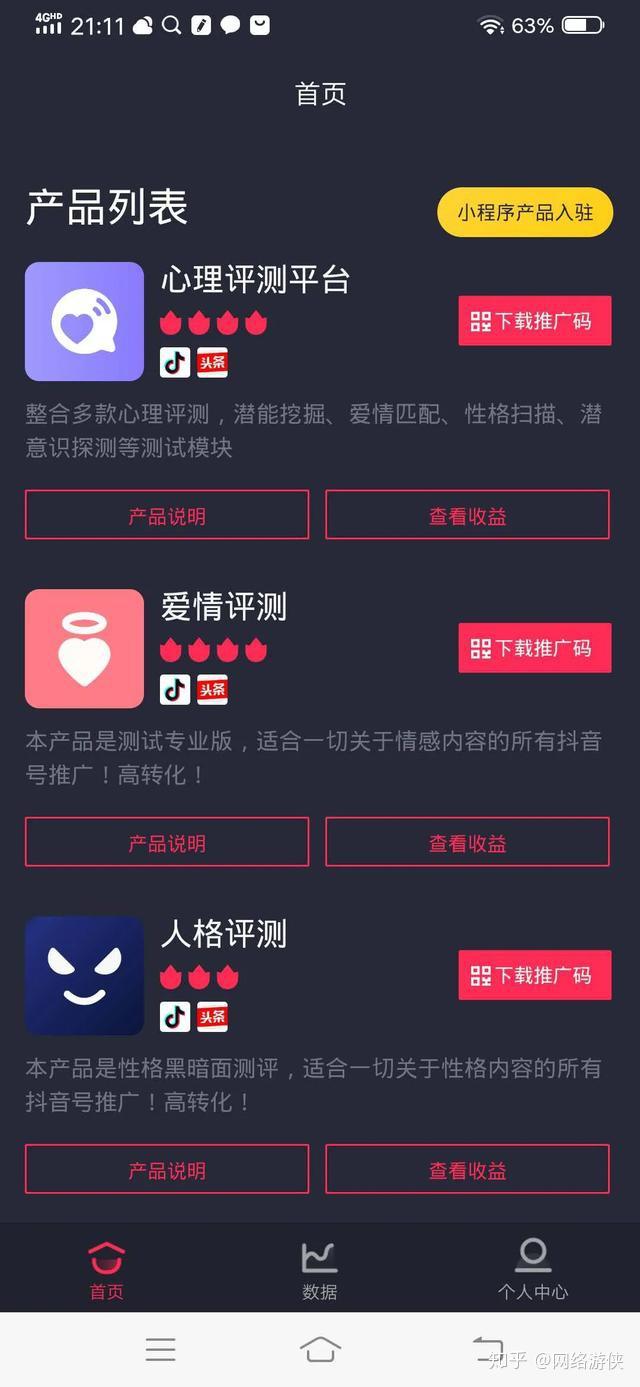Go to the system home screen
This screenshot has width=640, height=1387.
pos(320,1350)
